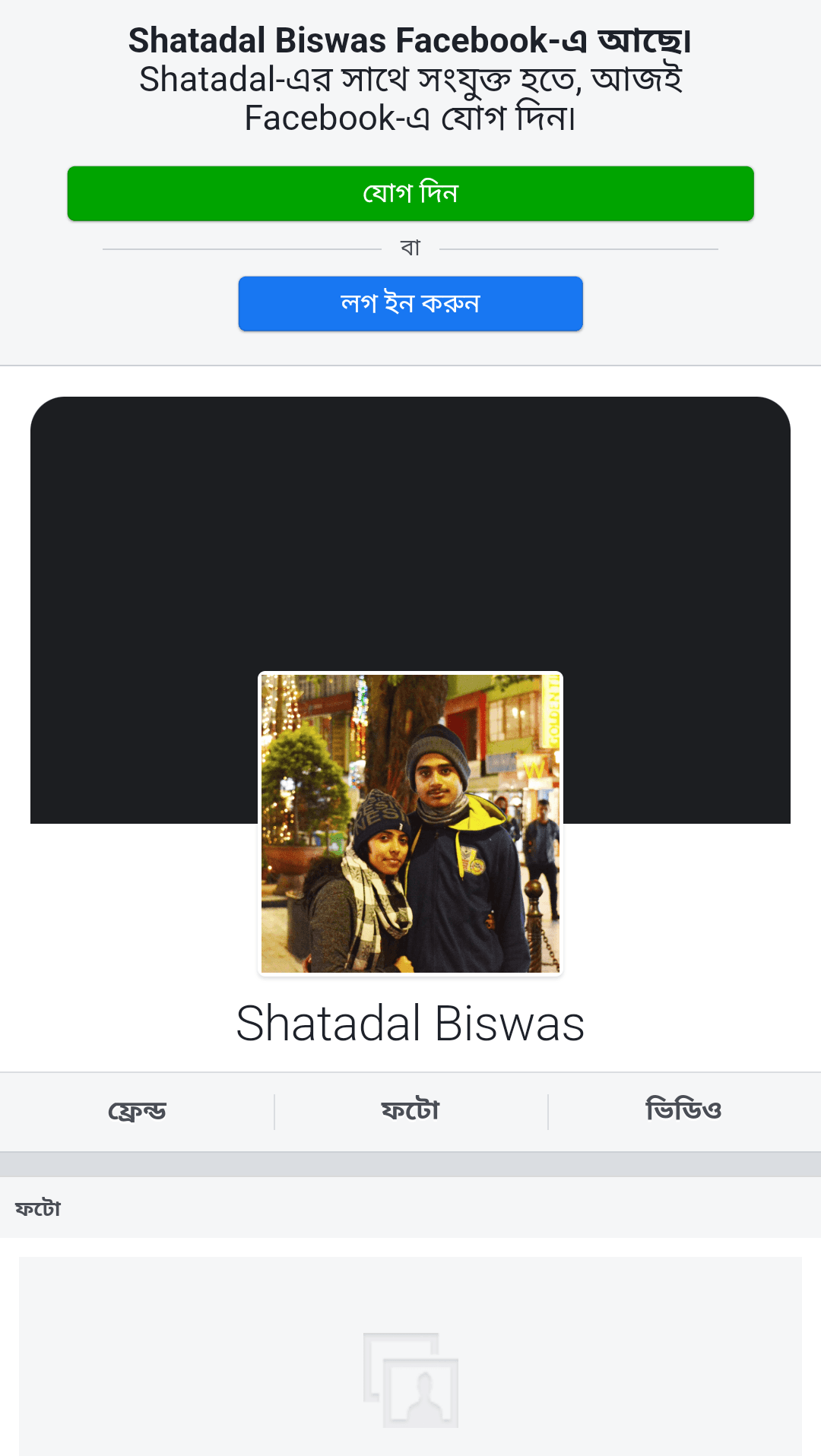Open Shatadal Biswas's profile picture
This screenshot has width=821, height=1456.
pyautogui.click(x=410, y=823)
